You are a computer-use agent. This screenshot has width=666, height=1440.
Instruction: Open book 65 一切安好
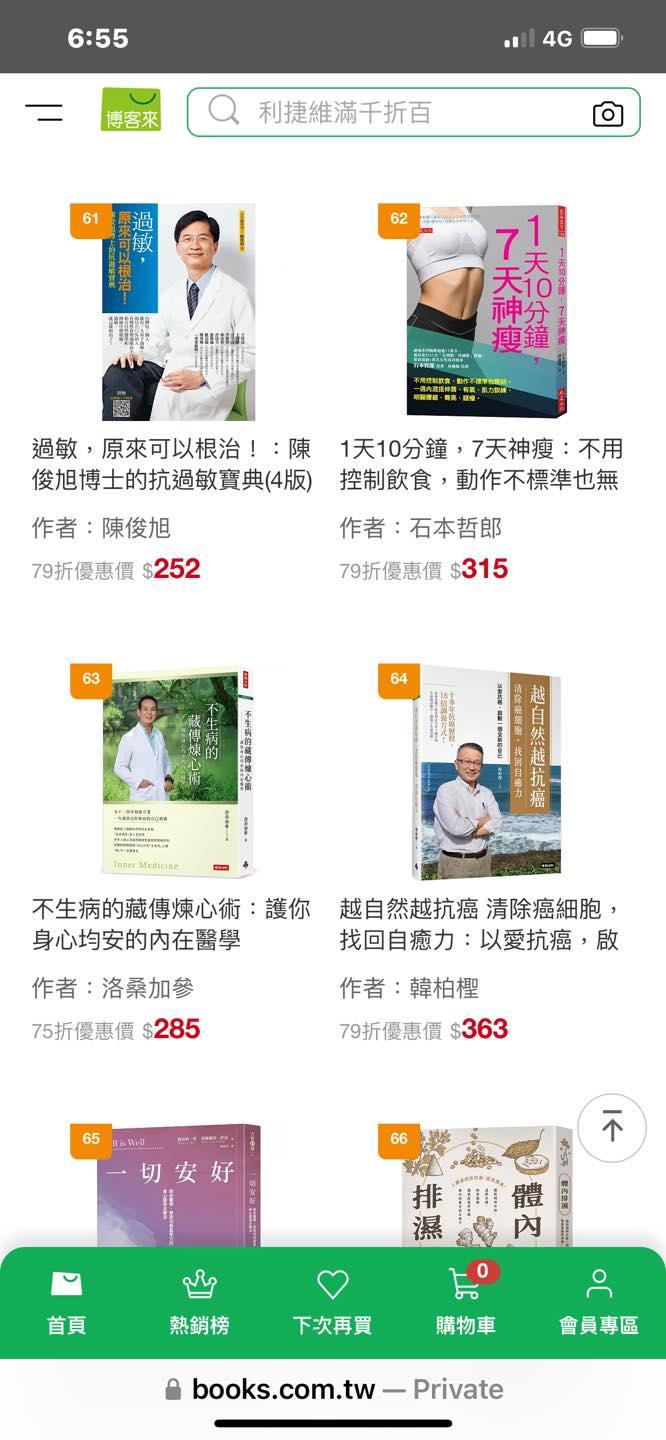(x=178, y=1188)
